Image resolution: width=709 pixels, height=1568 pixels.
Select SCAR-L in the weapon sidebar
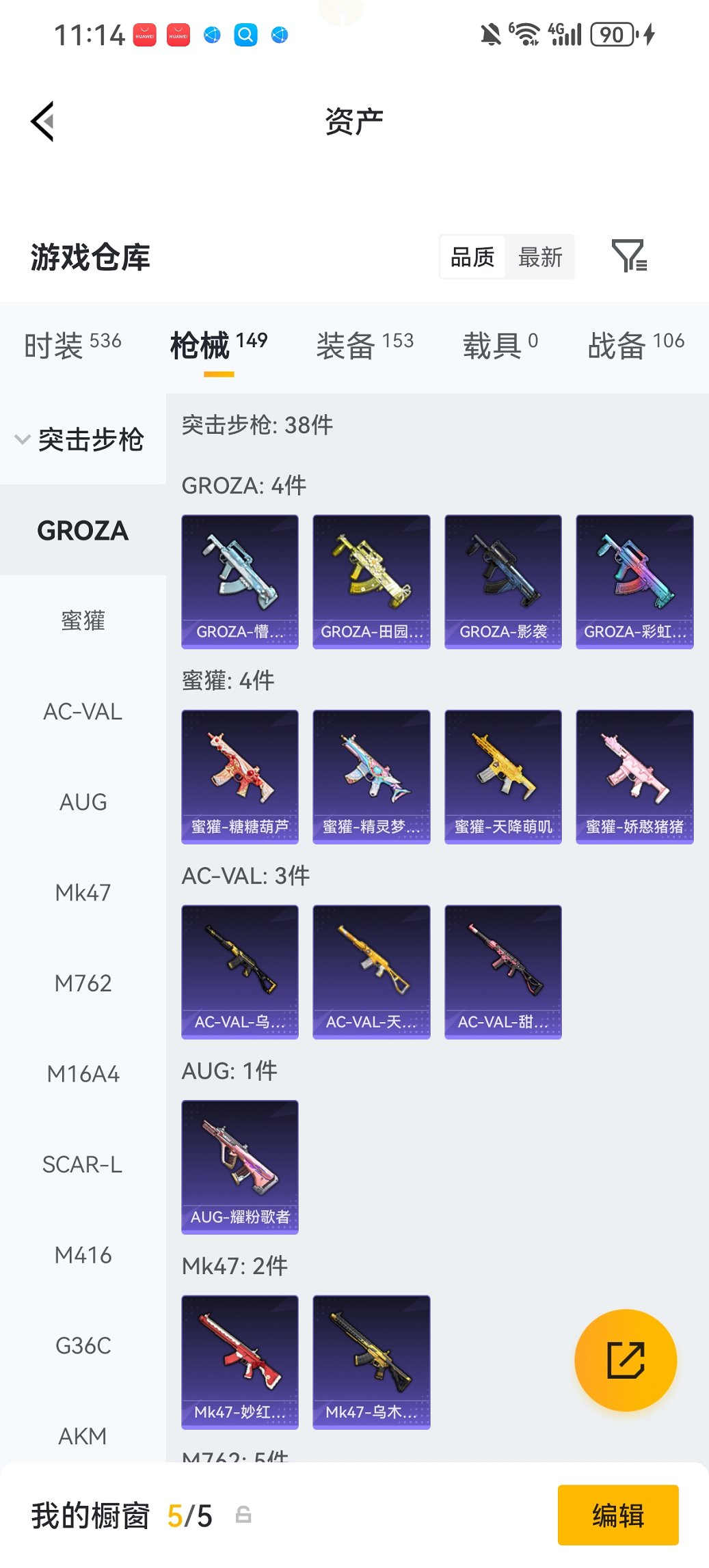pos(83,1164)
